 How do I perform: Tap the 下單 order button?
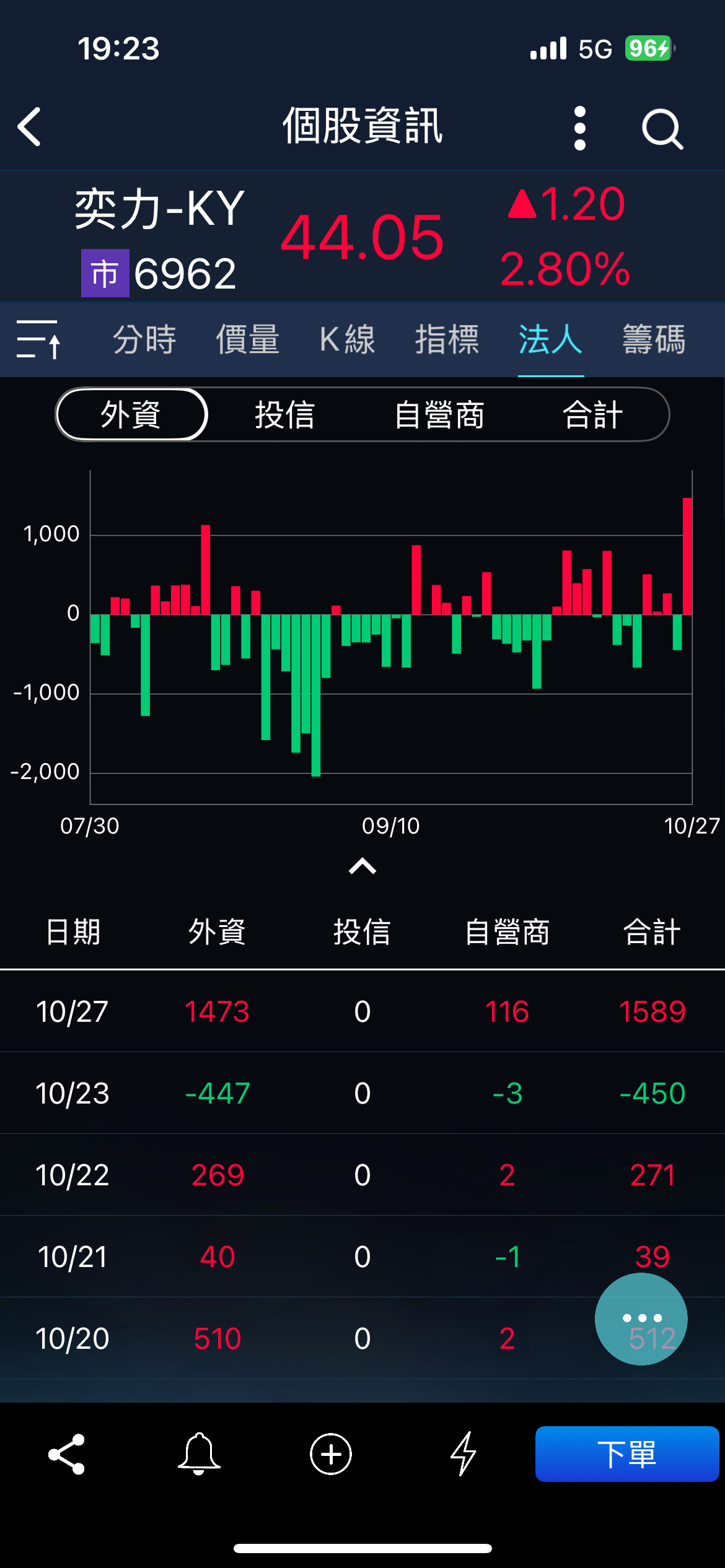point(626,1453)
